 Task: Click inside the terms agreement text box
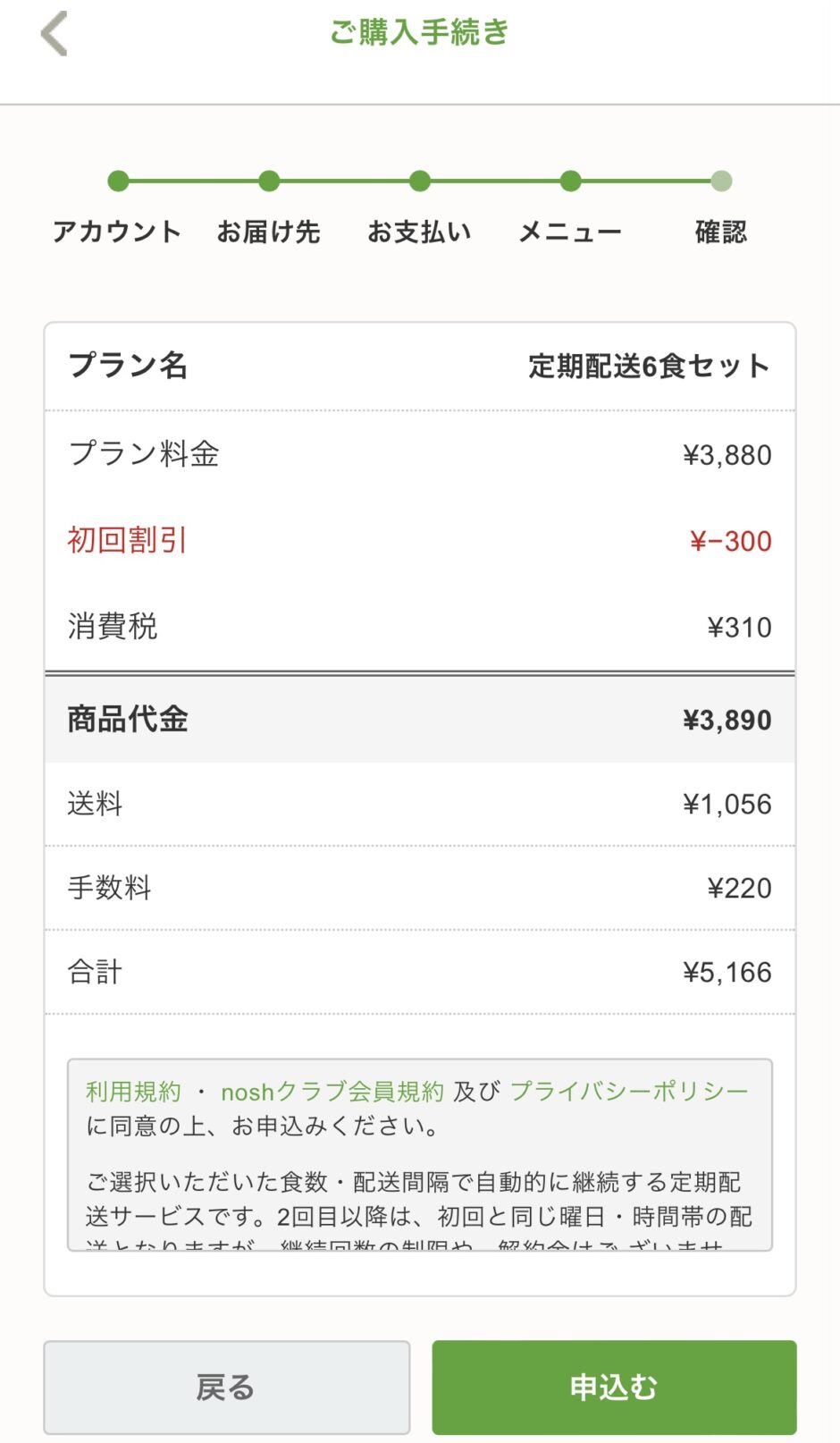click(420, 1153)
